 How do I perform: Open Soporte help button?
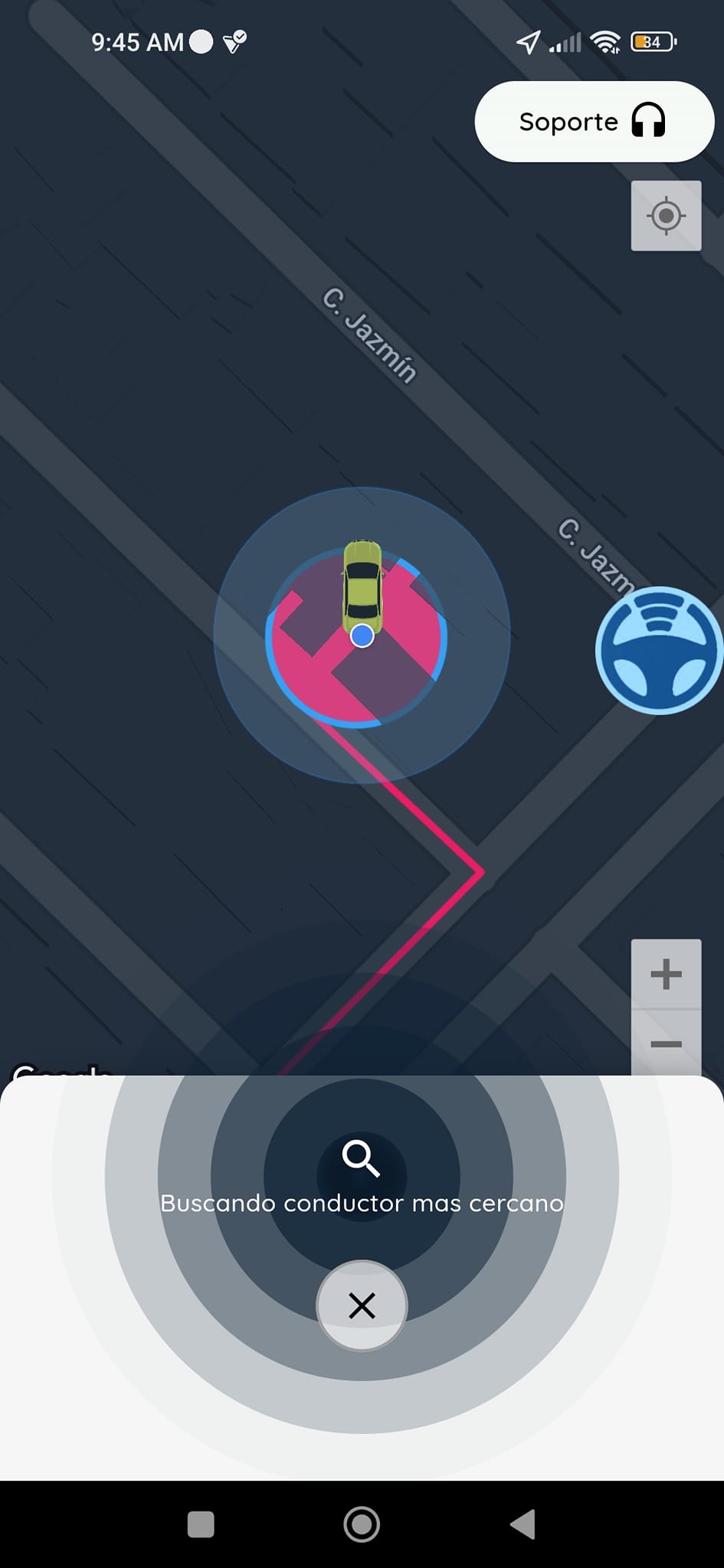[x=594, y=122]
